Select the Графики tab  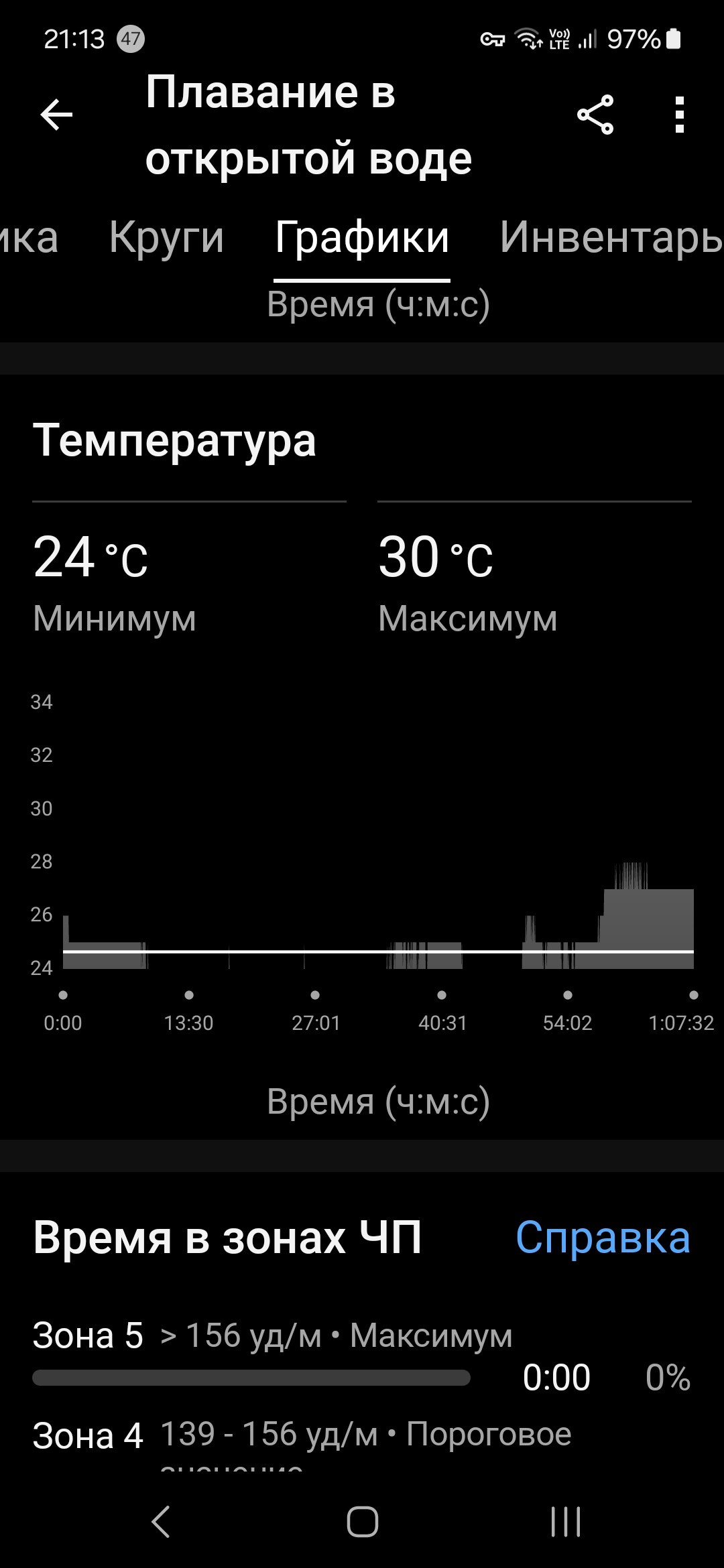pos(361,238)
